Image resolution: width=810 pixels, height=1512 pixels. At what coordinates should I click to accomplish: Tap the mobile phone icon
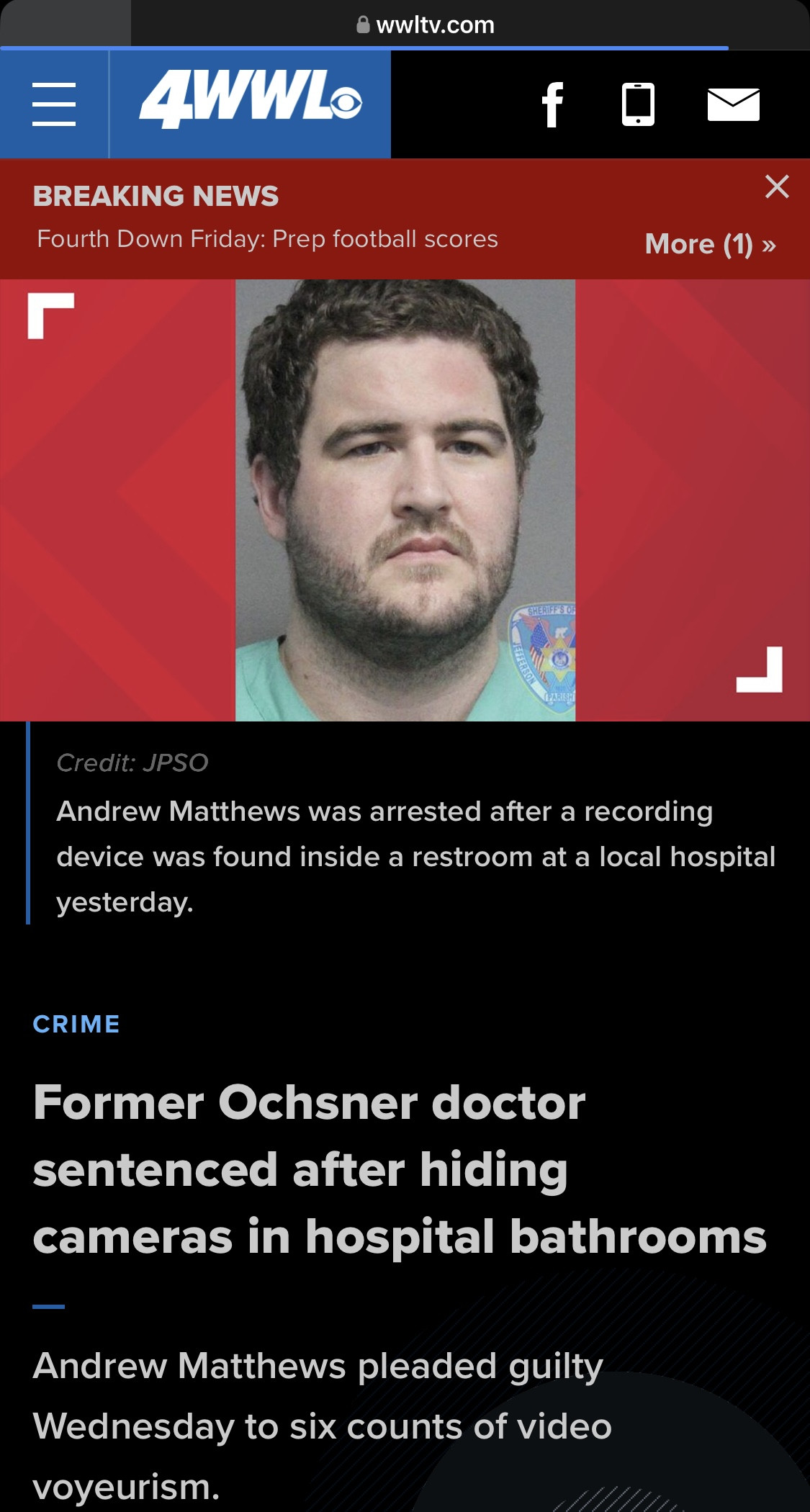coord(638,104)
